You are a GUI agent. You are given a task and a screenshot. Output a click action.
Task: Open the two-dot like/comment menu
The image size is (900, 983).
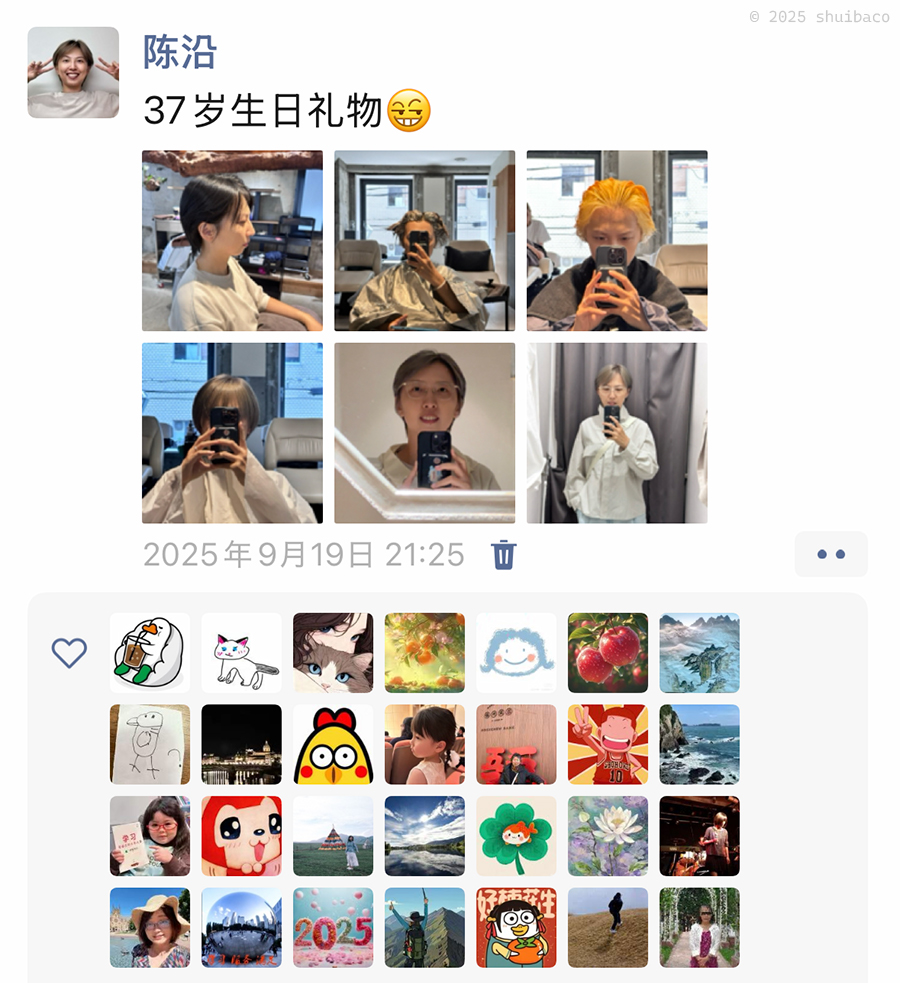click(831, 554)
